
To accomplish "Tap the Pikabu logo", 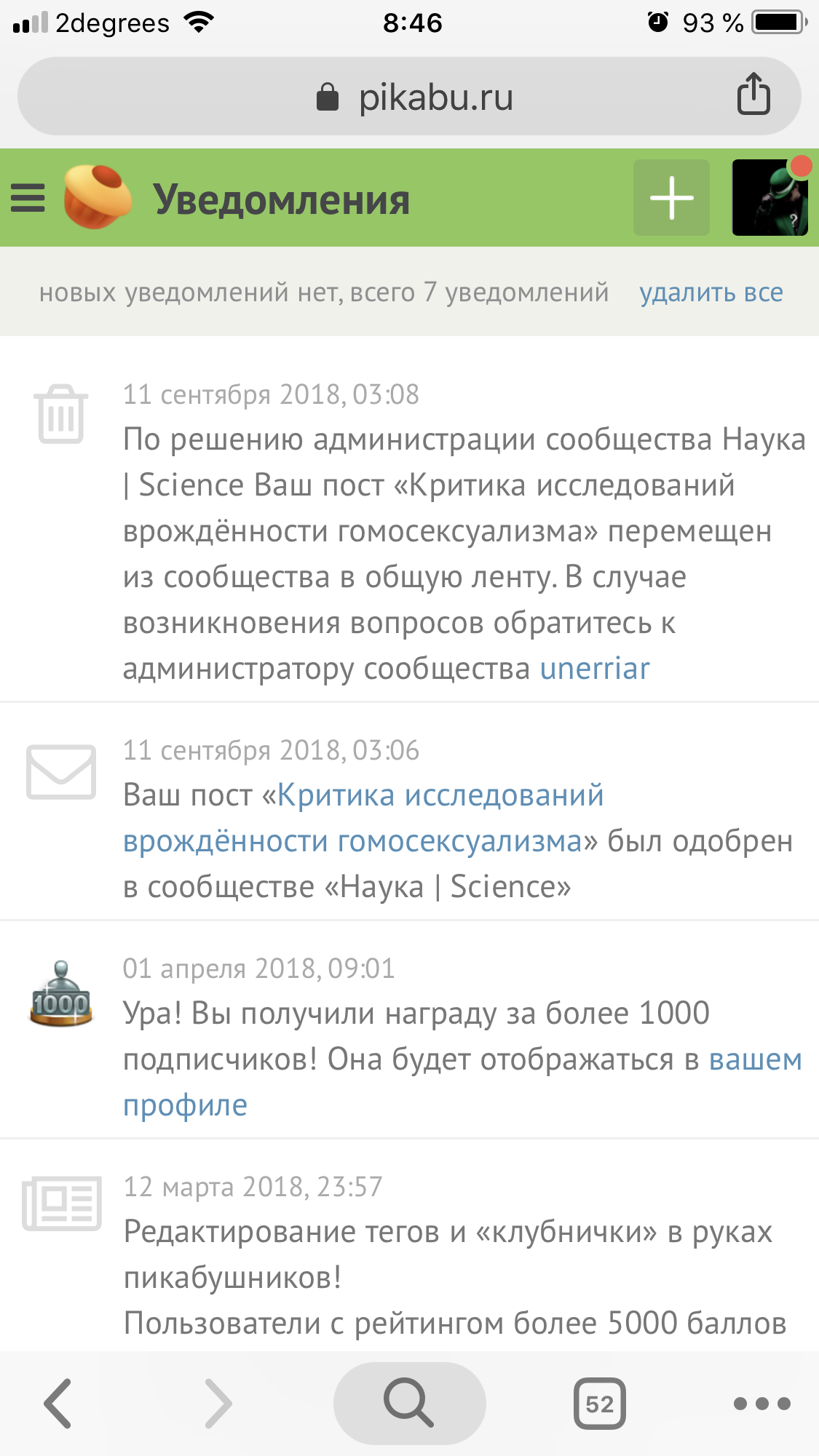I will pos(97,197).
